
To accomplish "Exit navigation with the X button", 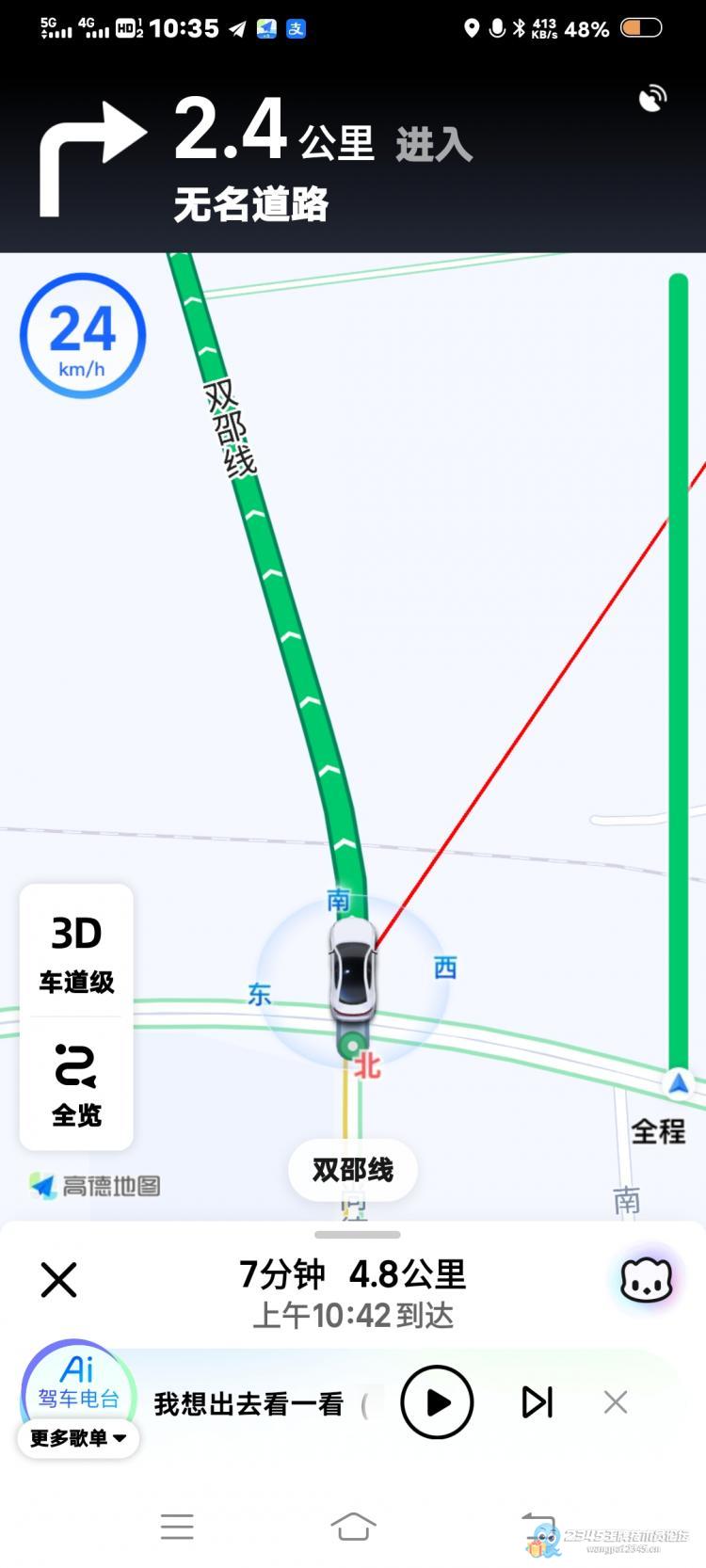I will pos(58,1280).
